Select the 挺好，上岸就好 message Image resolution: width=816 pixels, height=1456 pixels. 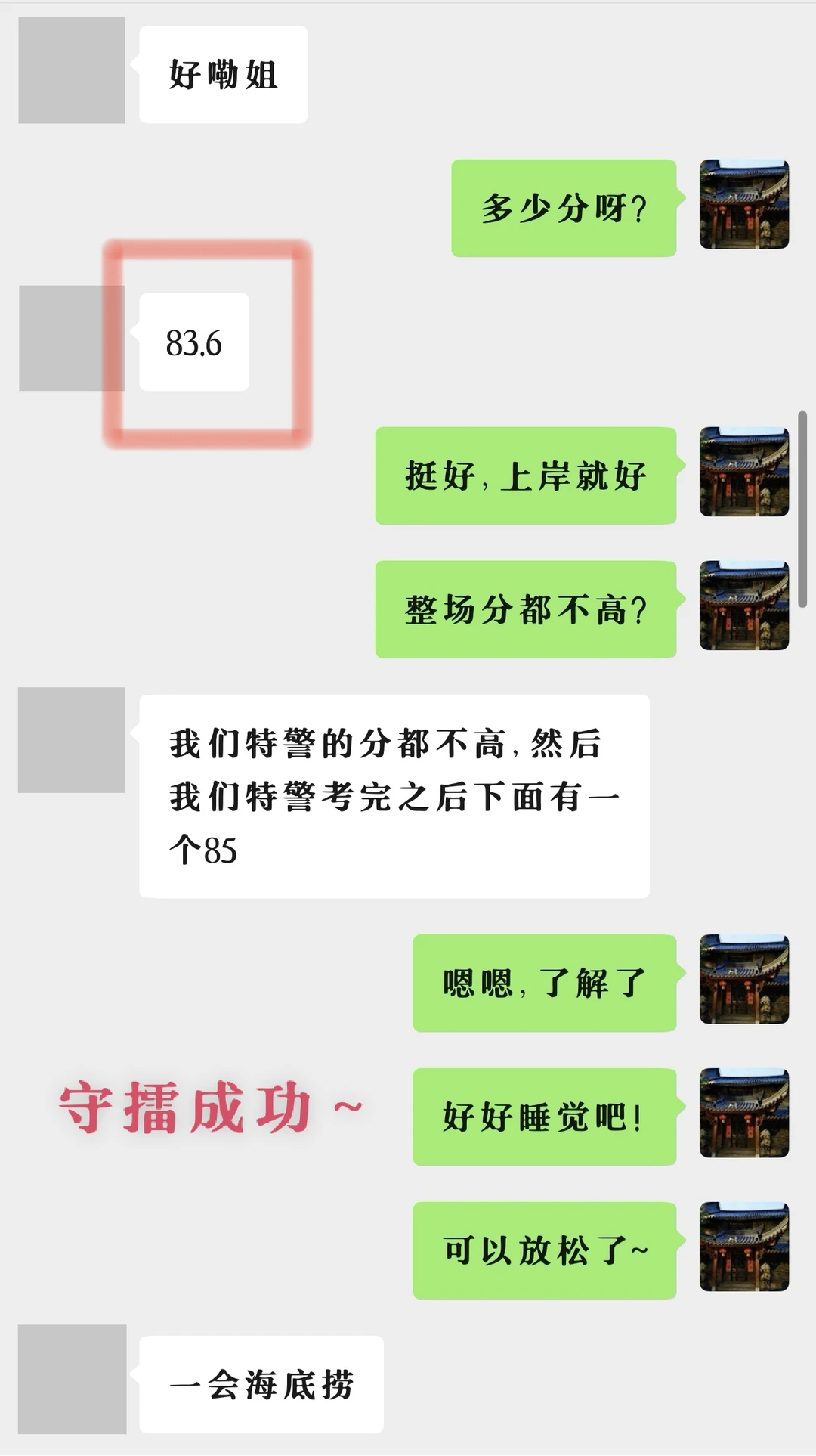tap(525, 476)
